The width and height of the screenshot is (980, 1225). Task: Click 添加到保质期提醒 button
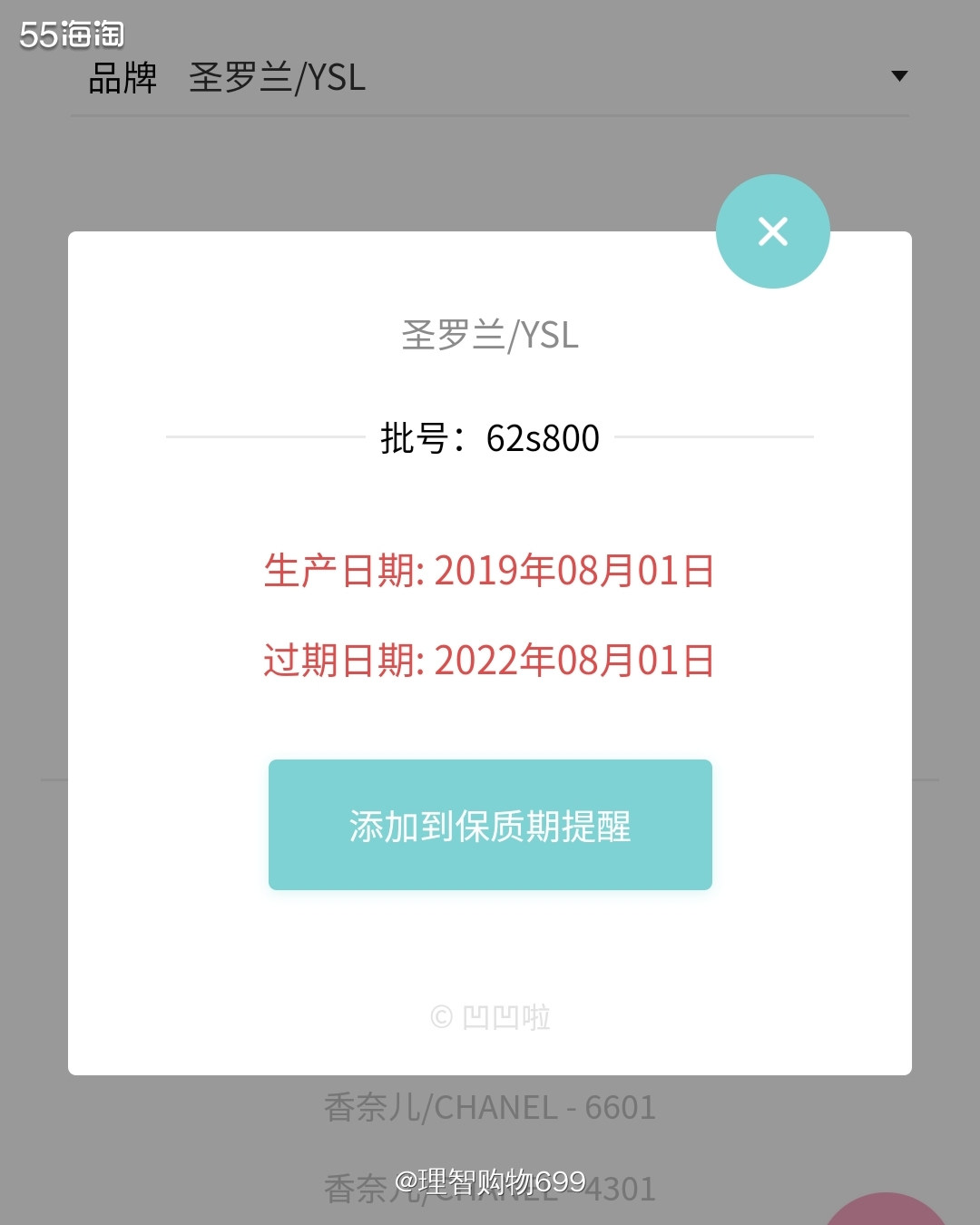[x=490, y=825]
